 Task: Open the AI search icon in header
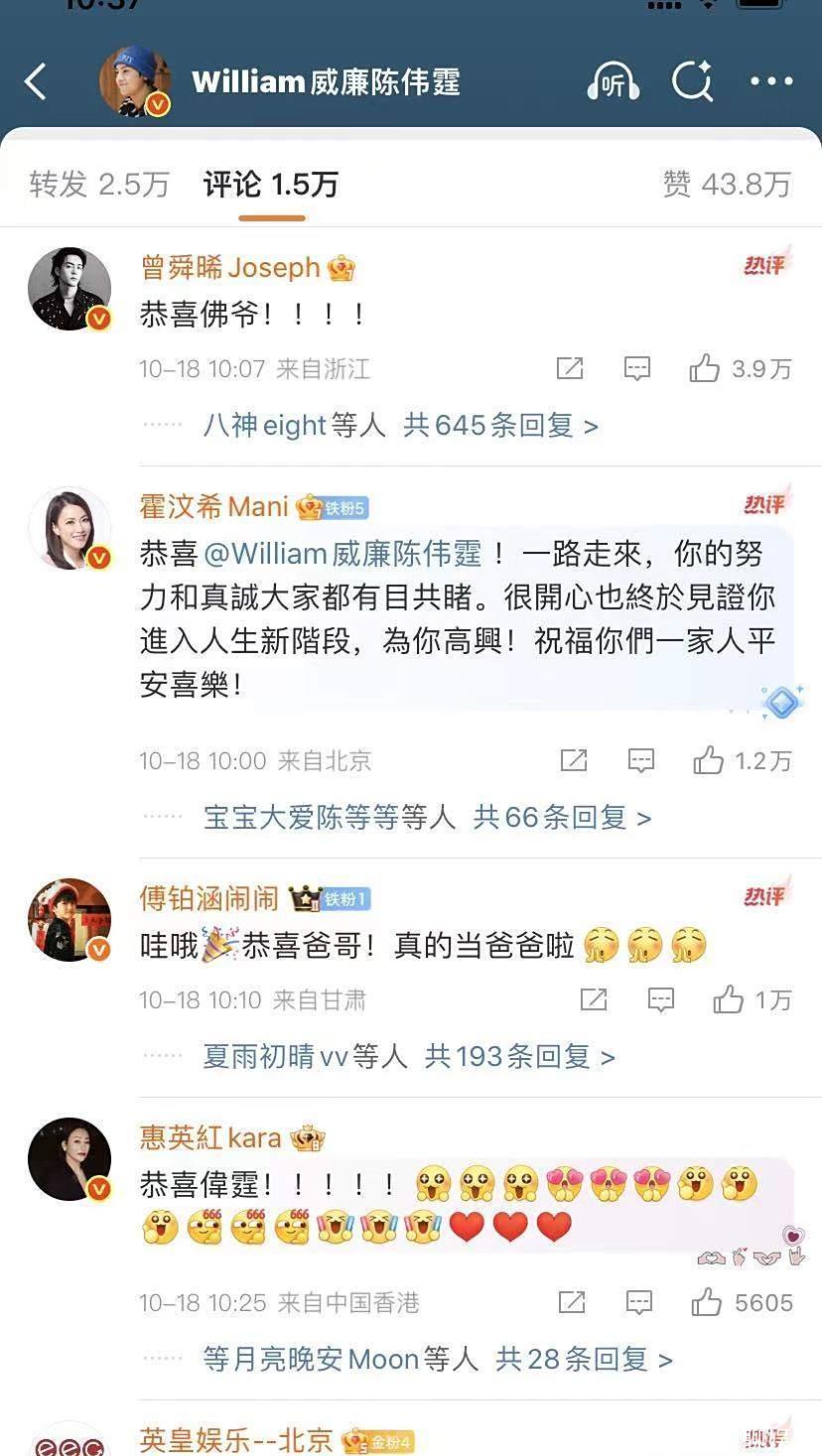click(x=692, y=82)
